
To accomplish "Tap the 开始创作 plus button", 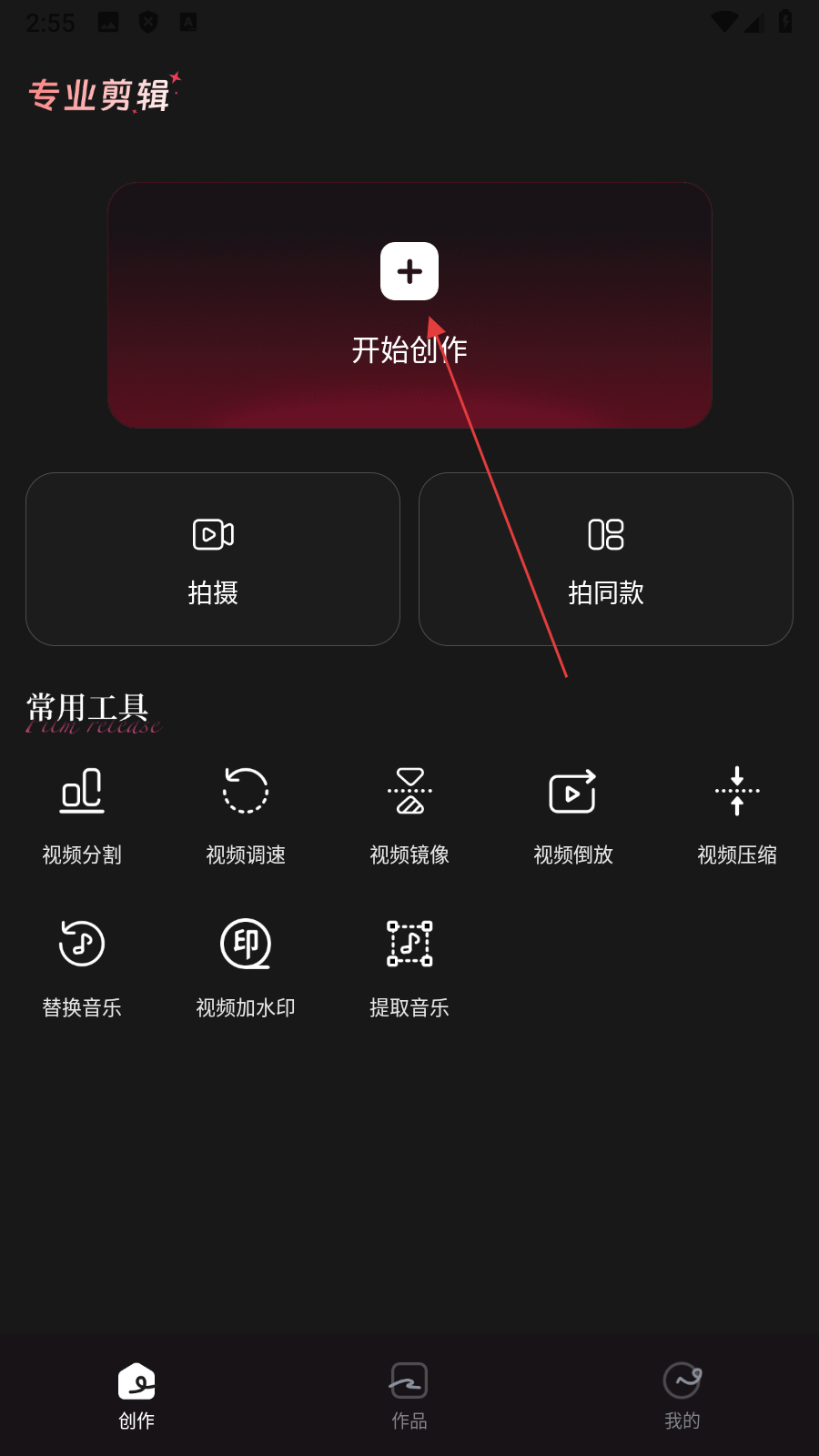I will [x=409, y=271].
